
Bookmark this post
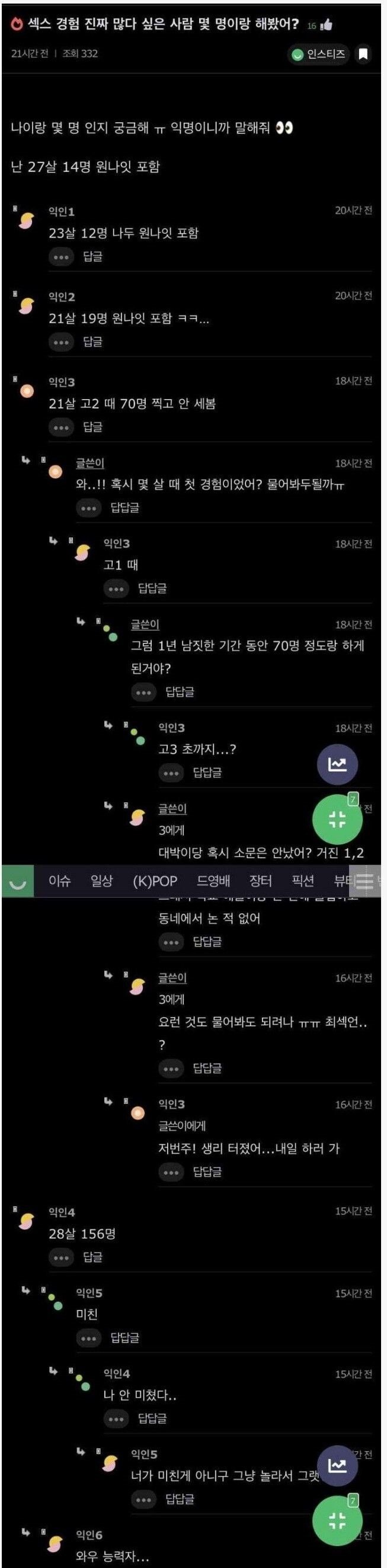point(363,54)
